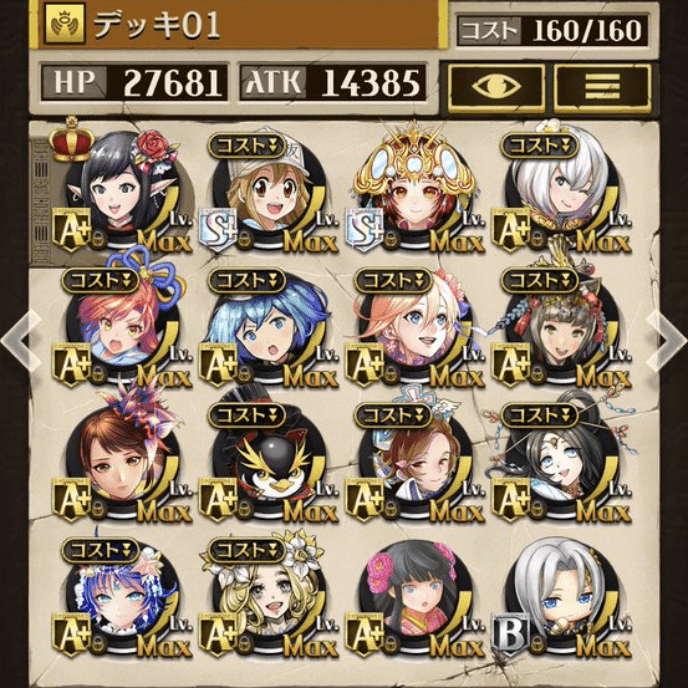Viewport: 688px width, 688px height.
Task: Select the brown-haired girl with white cap
Action: 263,190
